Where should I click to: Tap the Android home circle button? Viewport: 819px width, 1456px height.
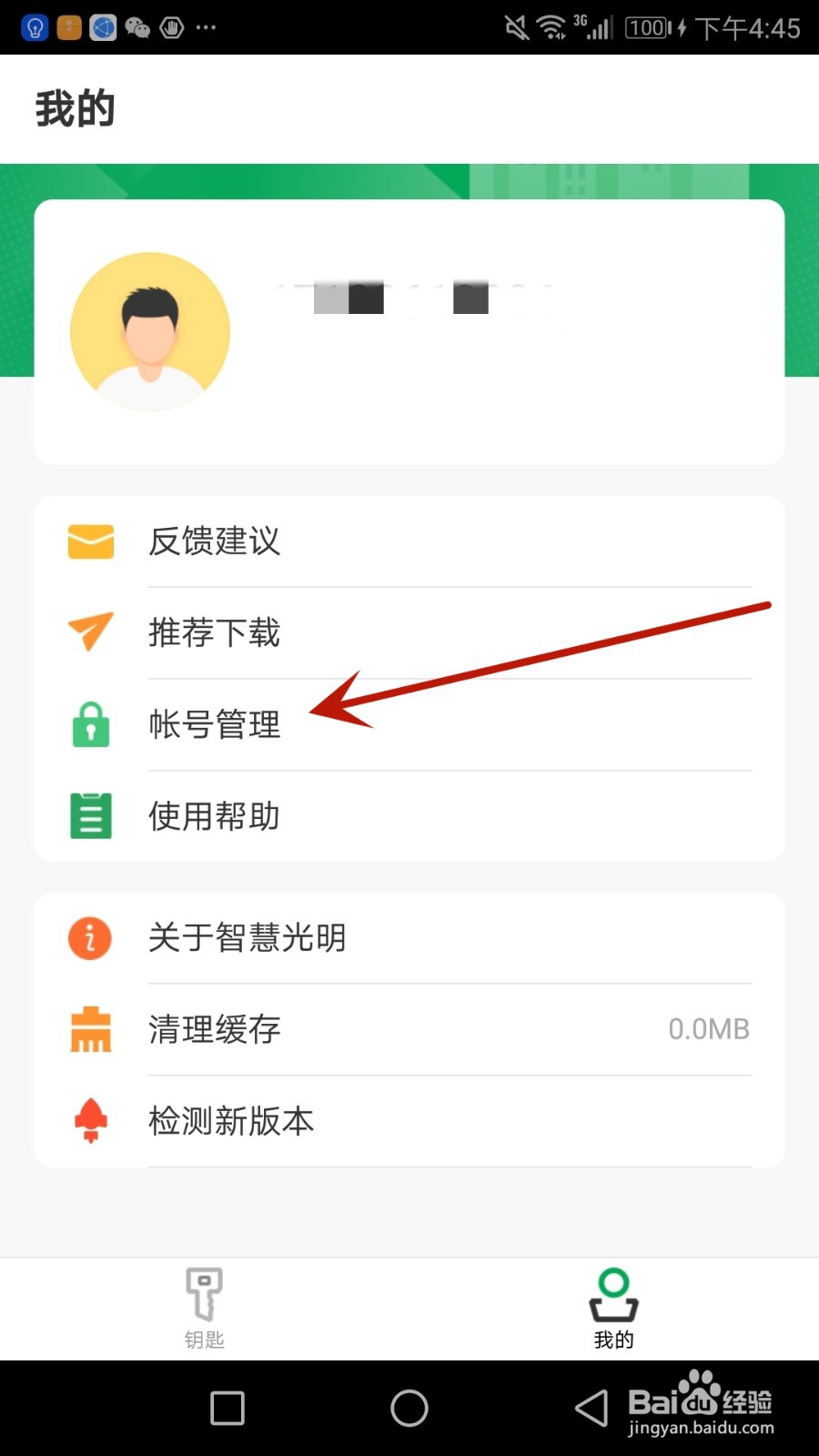click(409, 1407)
